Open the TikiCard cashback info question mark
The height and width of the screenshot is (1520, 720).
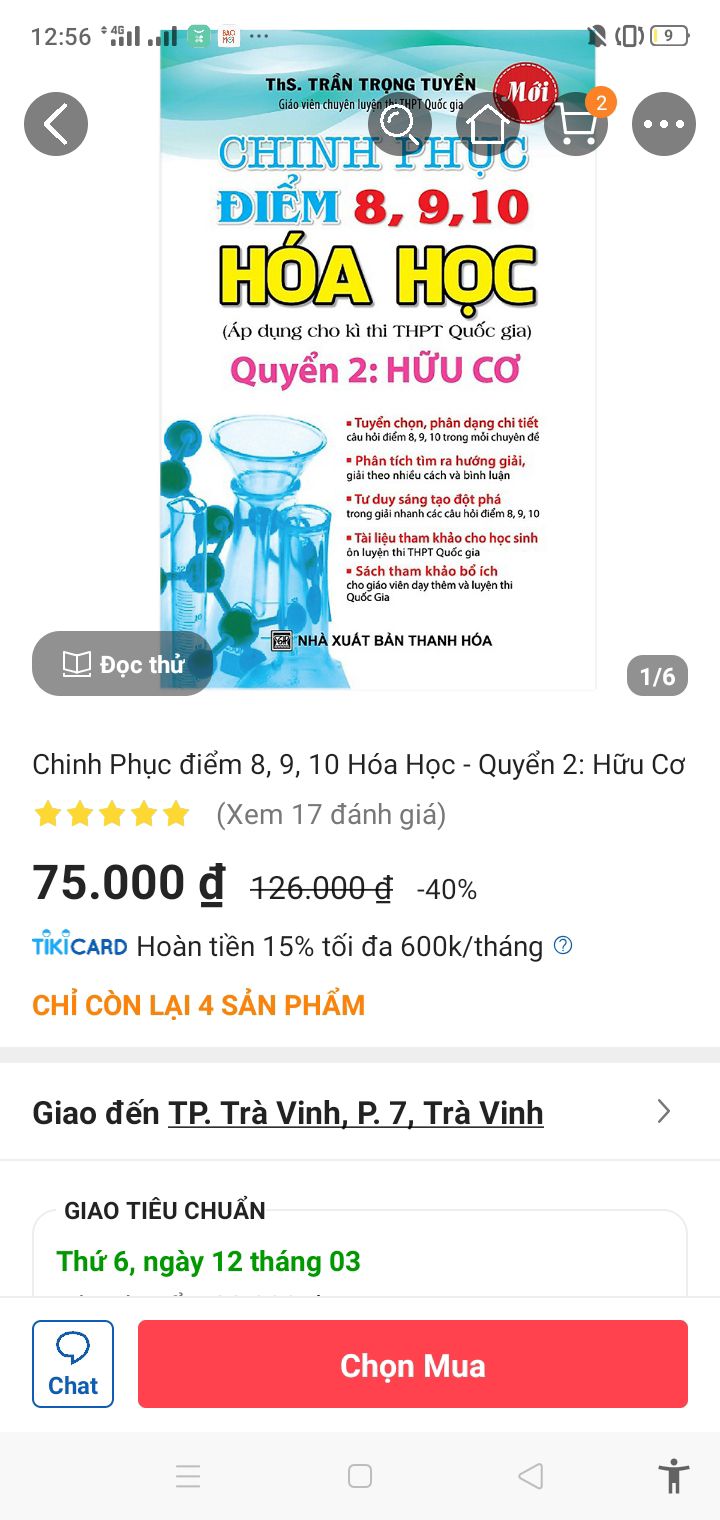click(x=565, y=946)
